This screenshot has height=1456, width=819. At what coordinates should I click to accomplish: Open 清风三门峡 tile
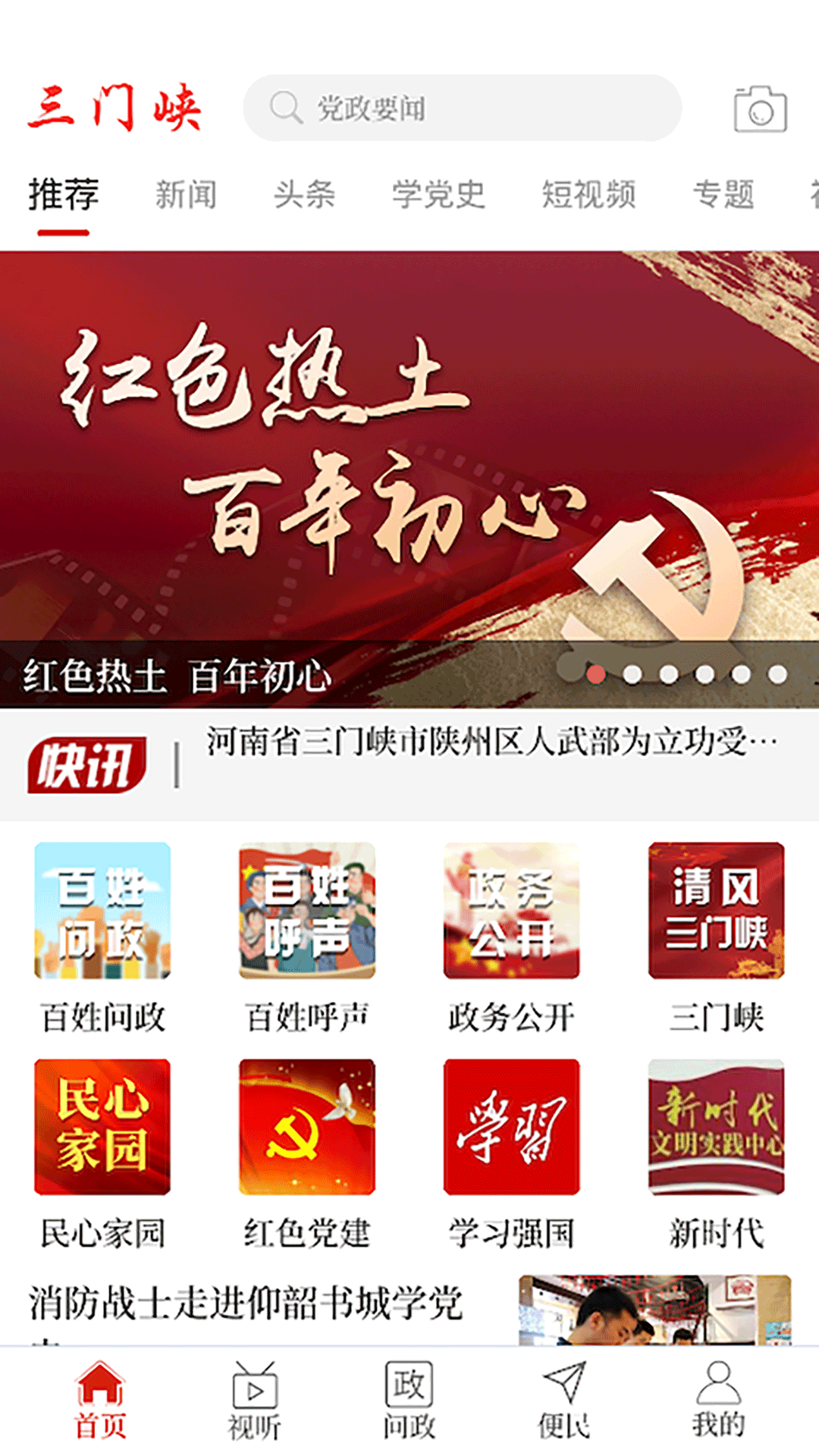pyautogui.click(x=716, y=911)
